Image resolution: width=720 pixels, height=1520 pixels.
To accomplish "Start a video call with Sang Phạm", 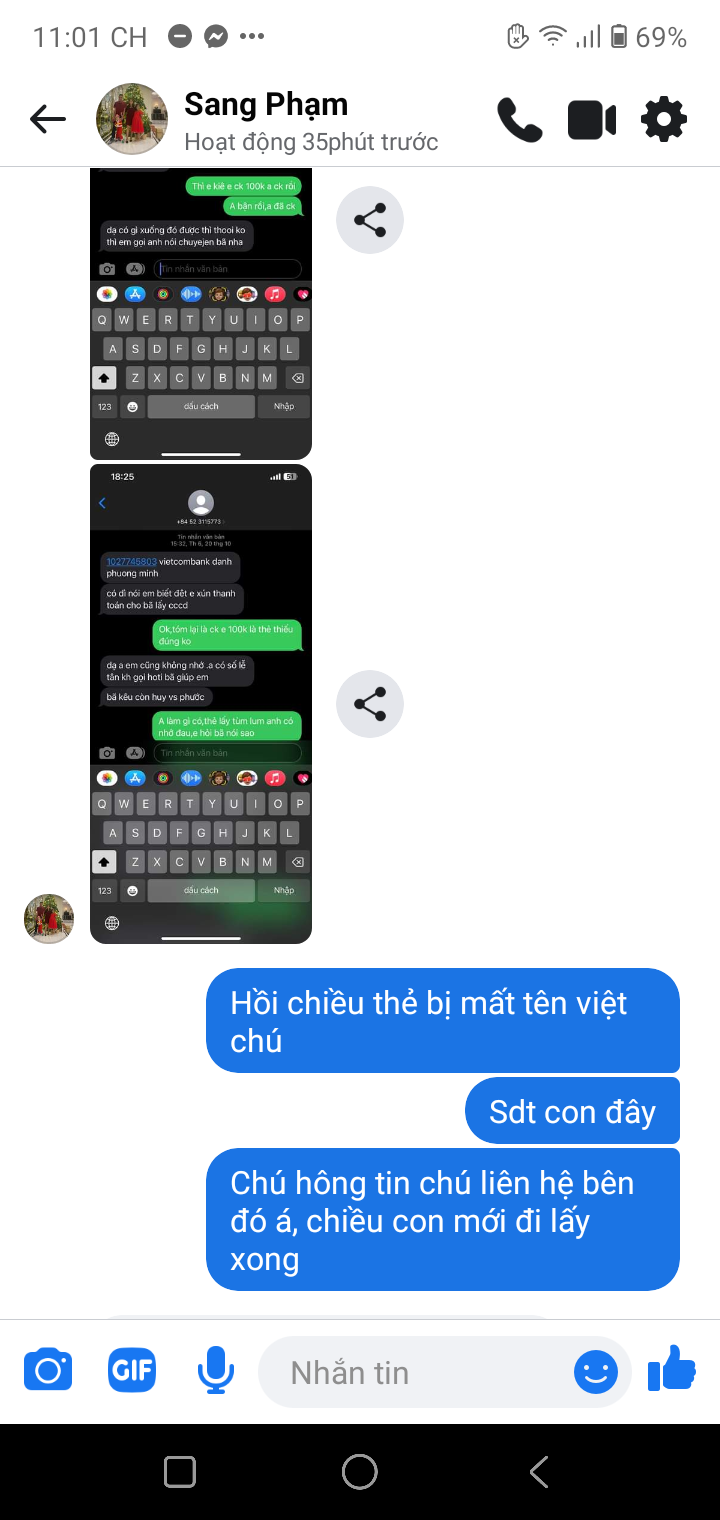I will coord(592,120).
